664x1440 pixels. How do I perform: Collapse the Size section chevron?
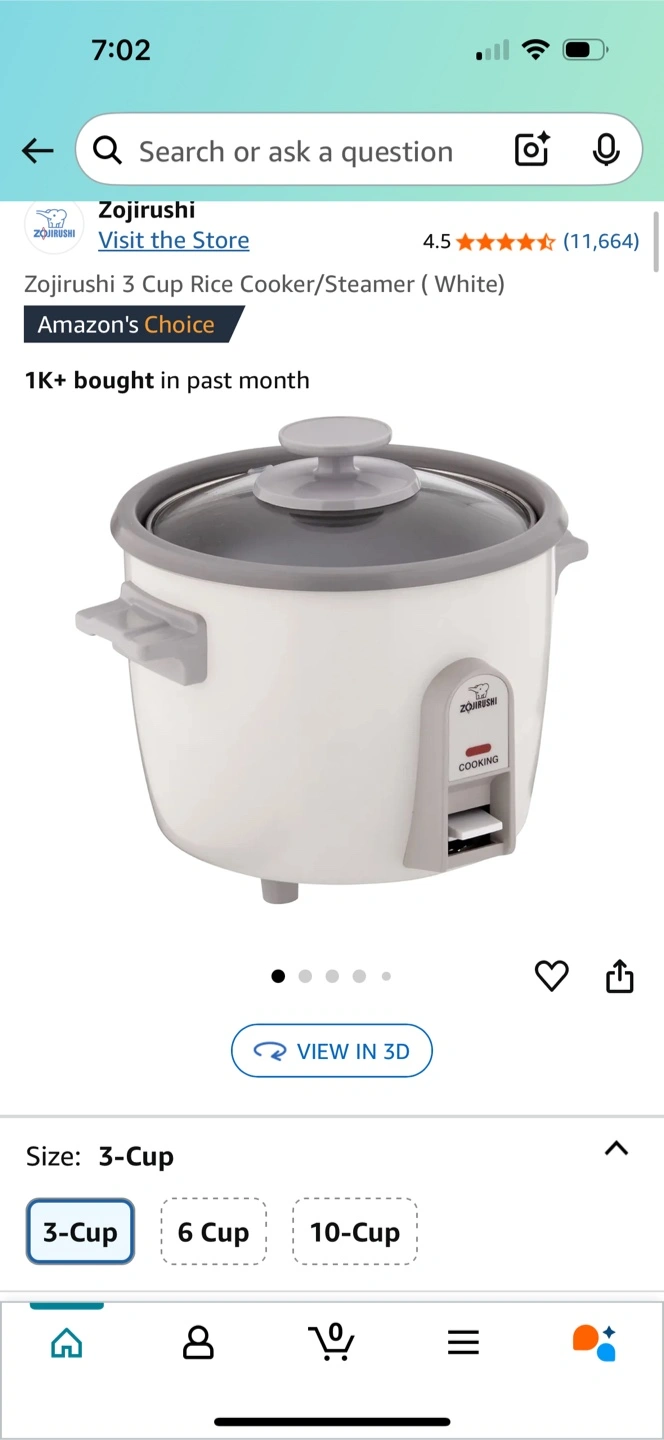(x=617, y=1149)
